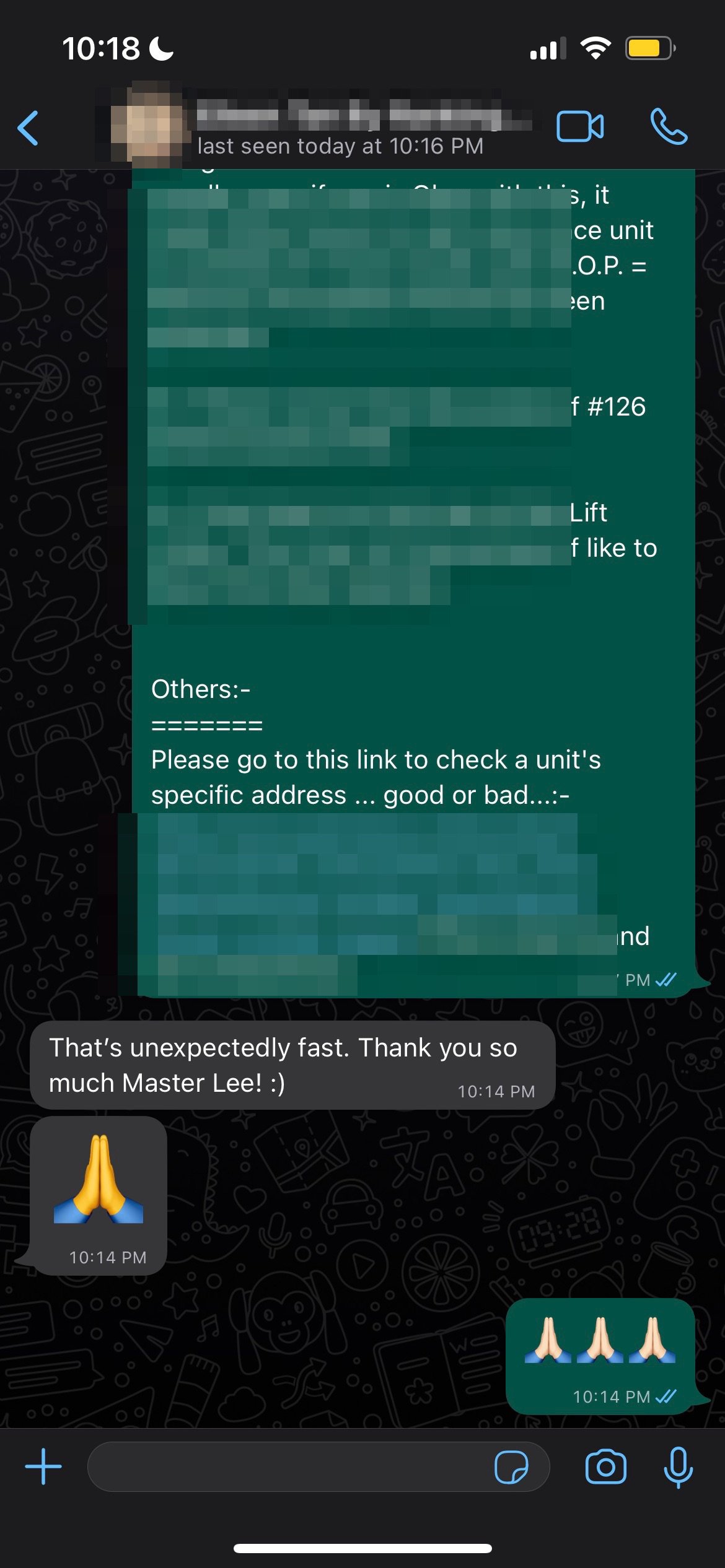Go back to the chat list
The image size is (725, 1568).
pos(29,128)
